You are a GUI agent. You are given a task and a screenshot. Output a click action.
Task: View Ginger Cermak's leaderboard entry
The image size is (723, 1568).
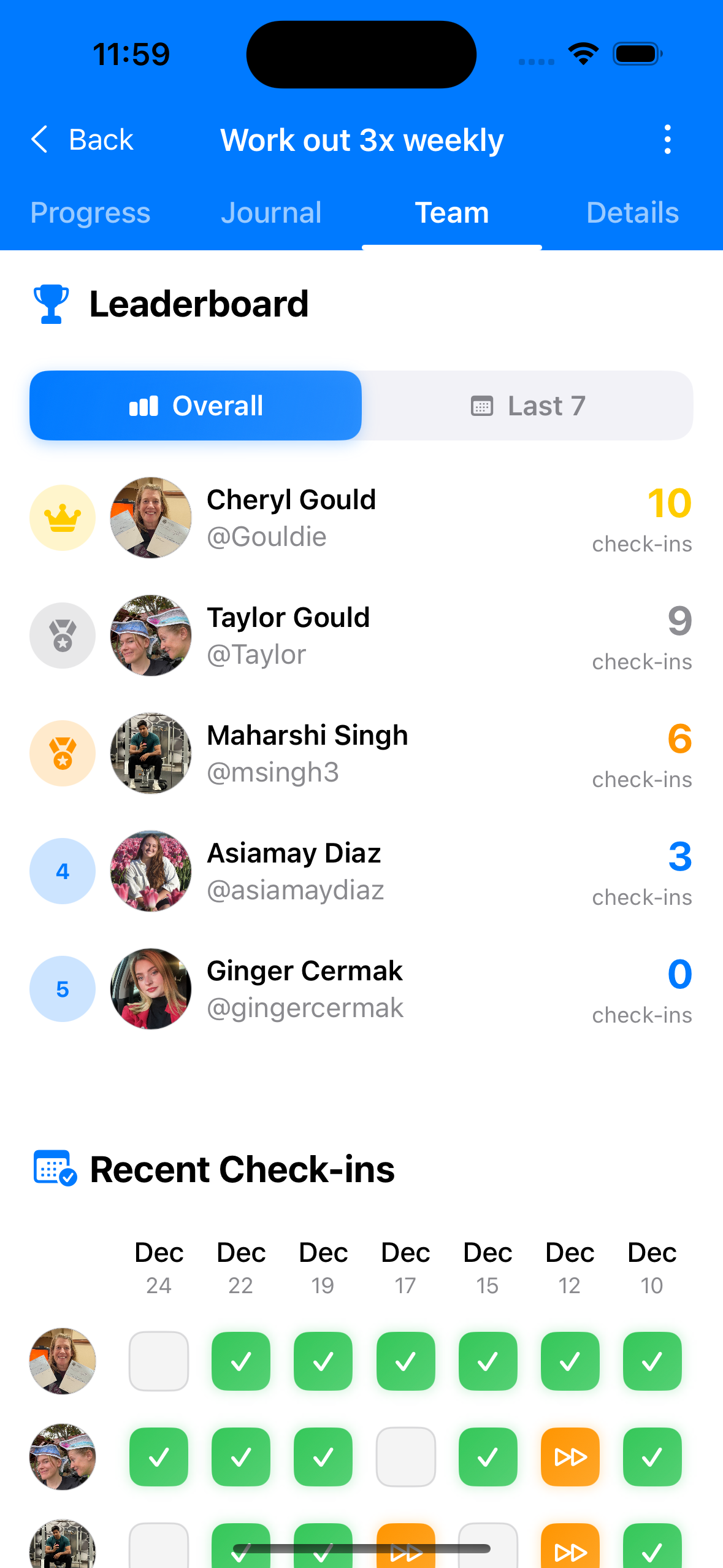coord(361,989)
